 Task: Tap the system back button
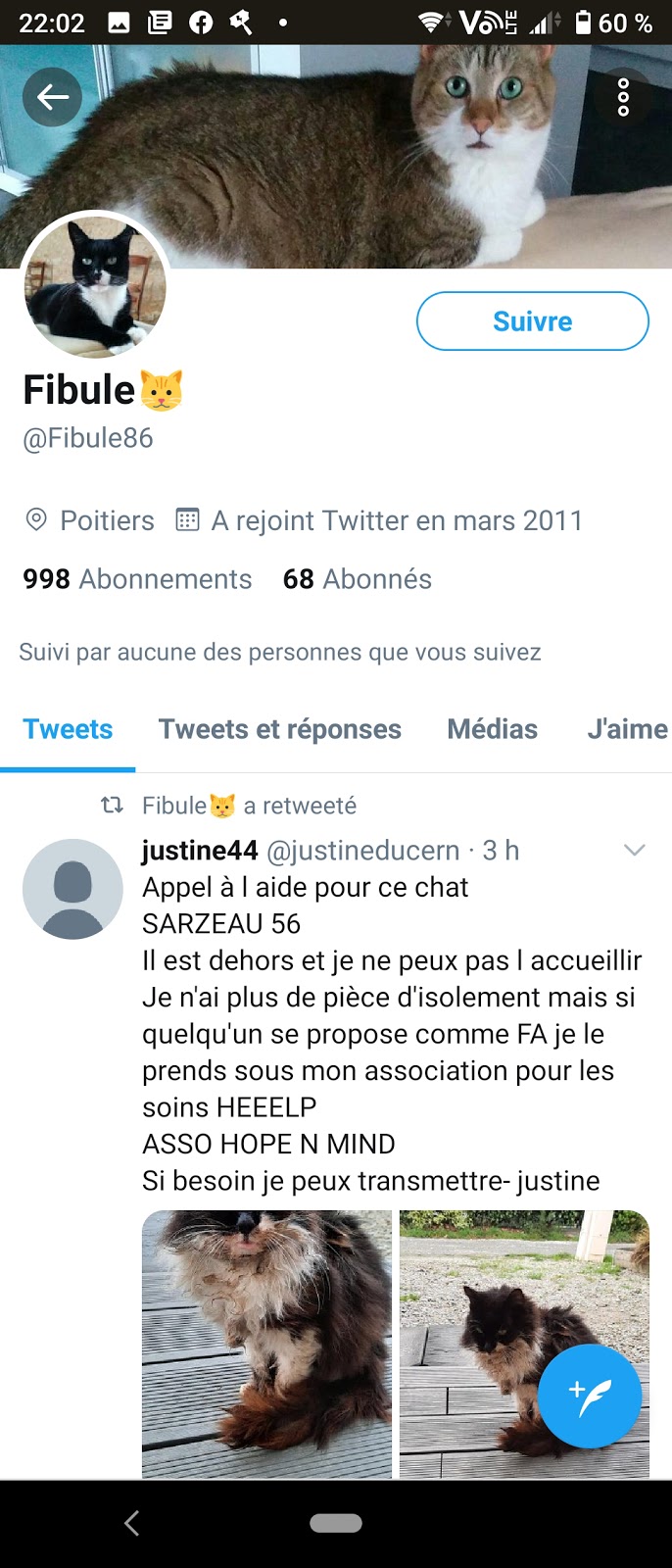132,1523
